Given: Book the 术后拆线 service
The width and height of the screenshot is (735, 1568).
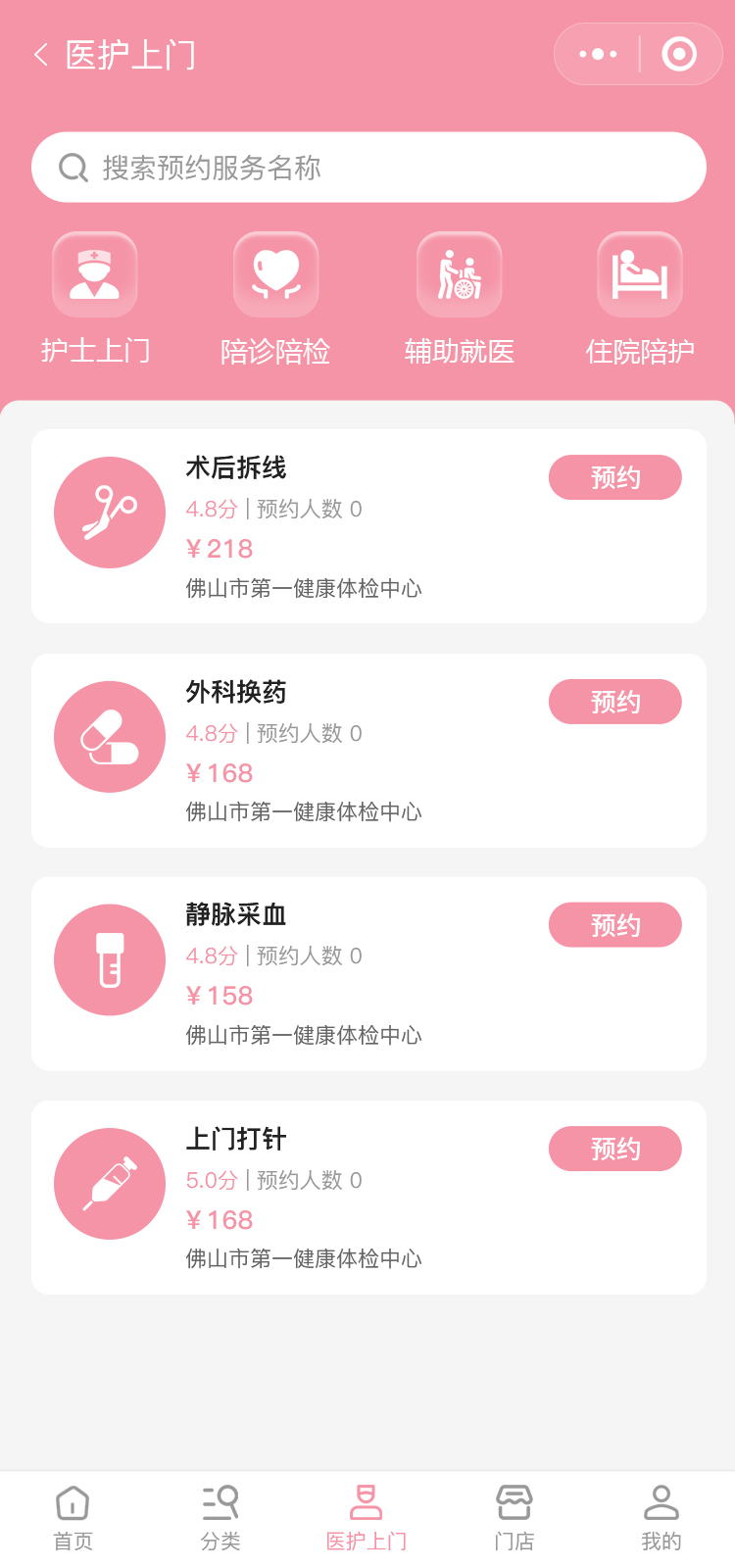Looking at the screenshot, I should point(614,477).
